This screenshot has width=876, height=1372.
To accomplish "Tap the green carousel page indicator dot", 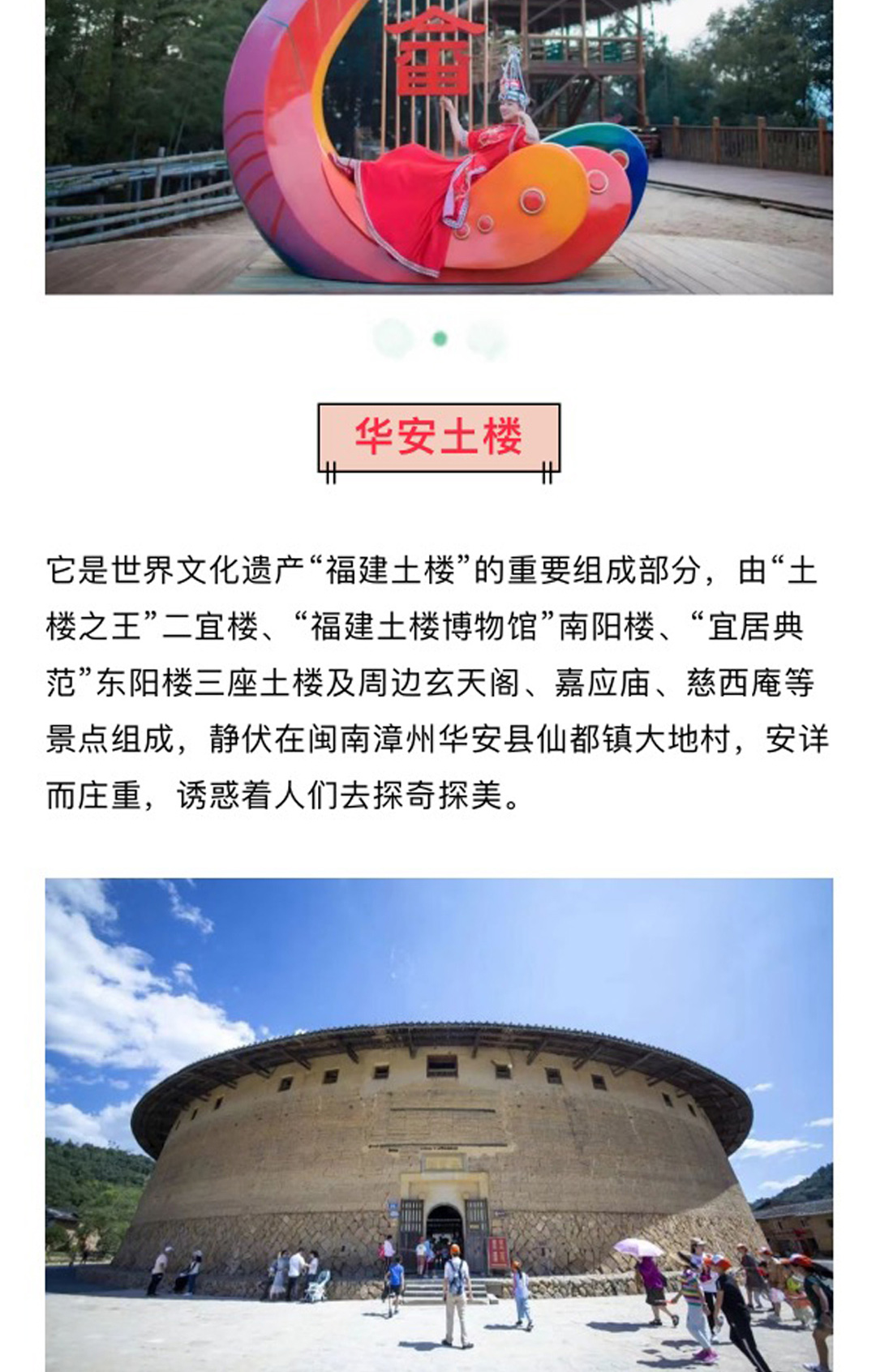I will (x=440, y=339).
